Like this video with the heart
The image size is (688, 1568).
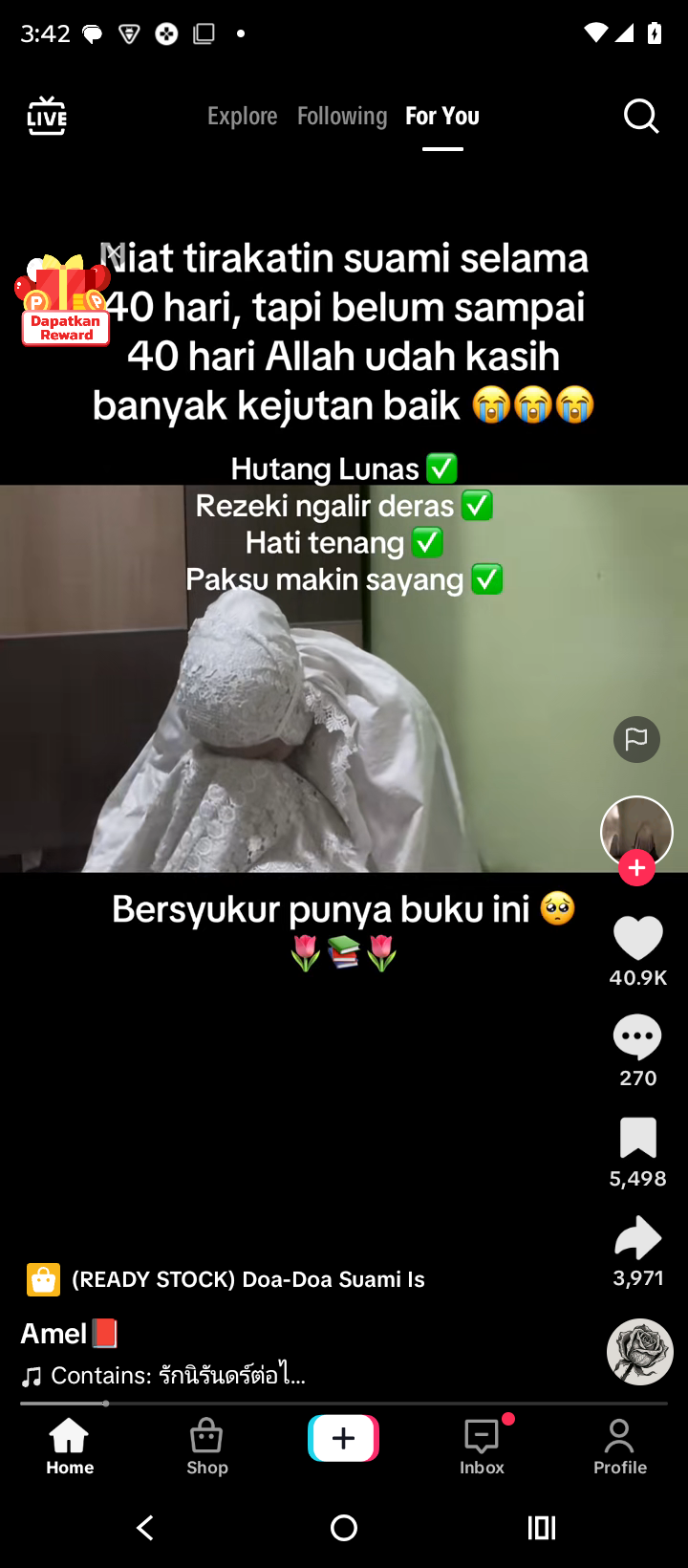coord(637,938)
